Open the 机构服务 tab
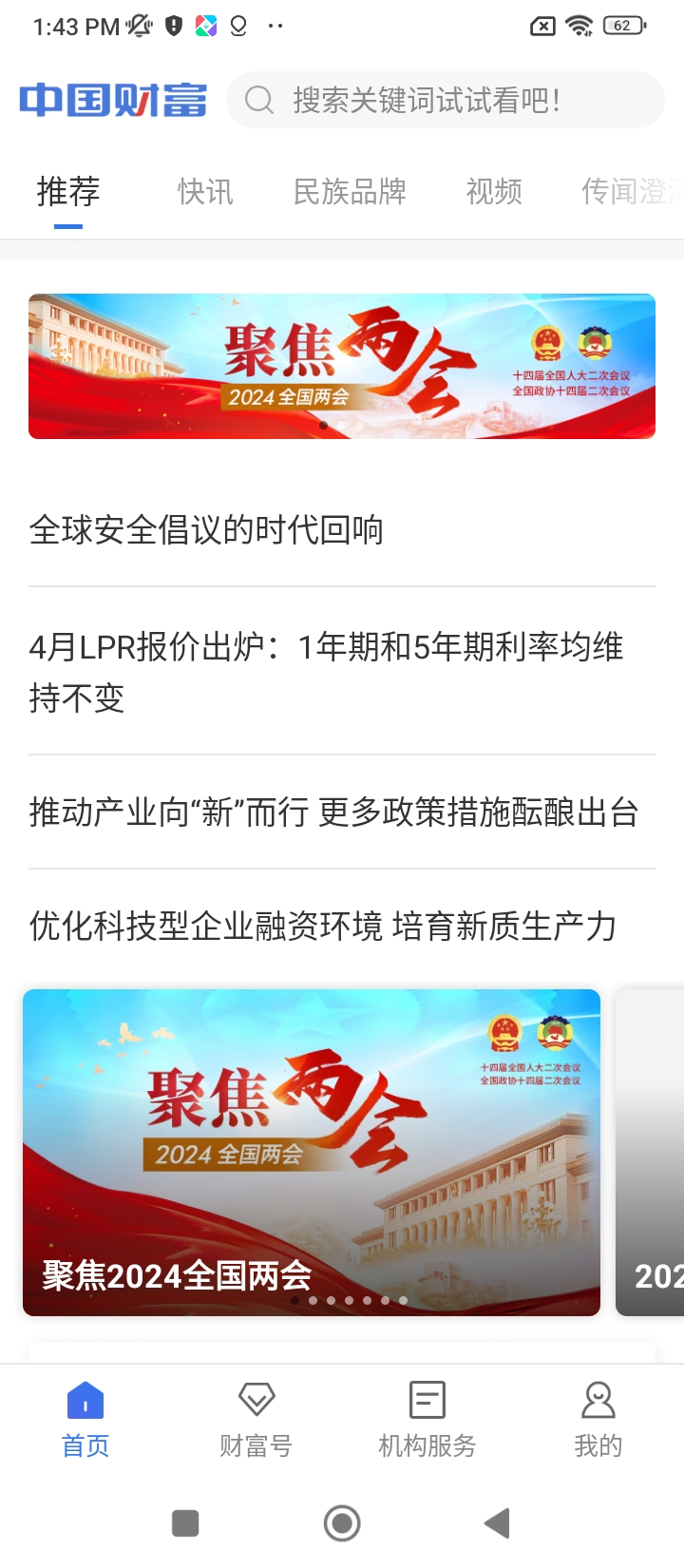684x1568 pixels. [427, 1419]
